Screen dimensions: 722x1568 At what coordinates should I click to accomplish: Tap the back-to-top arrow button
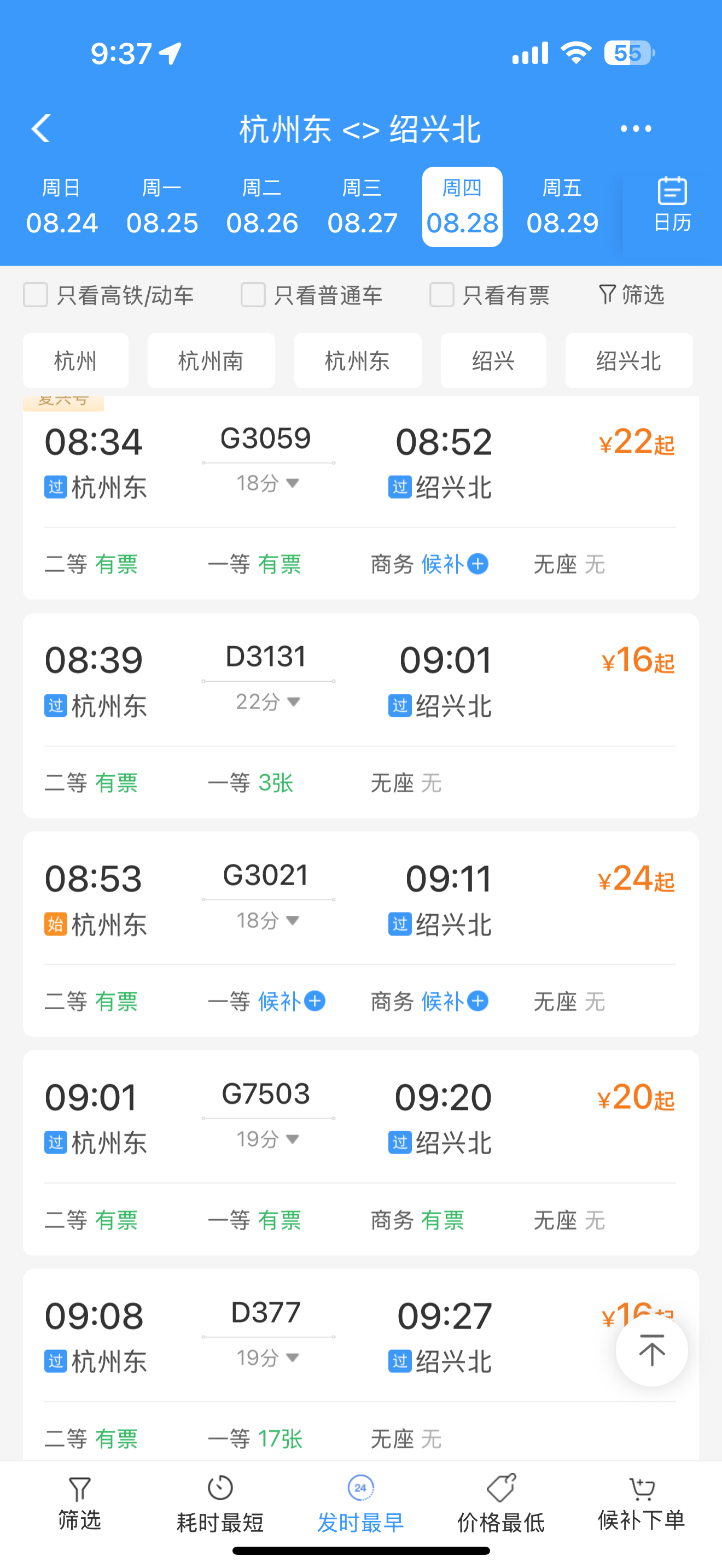click(651, 1350)
